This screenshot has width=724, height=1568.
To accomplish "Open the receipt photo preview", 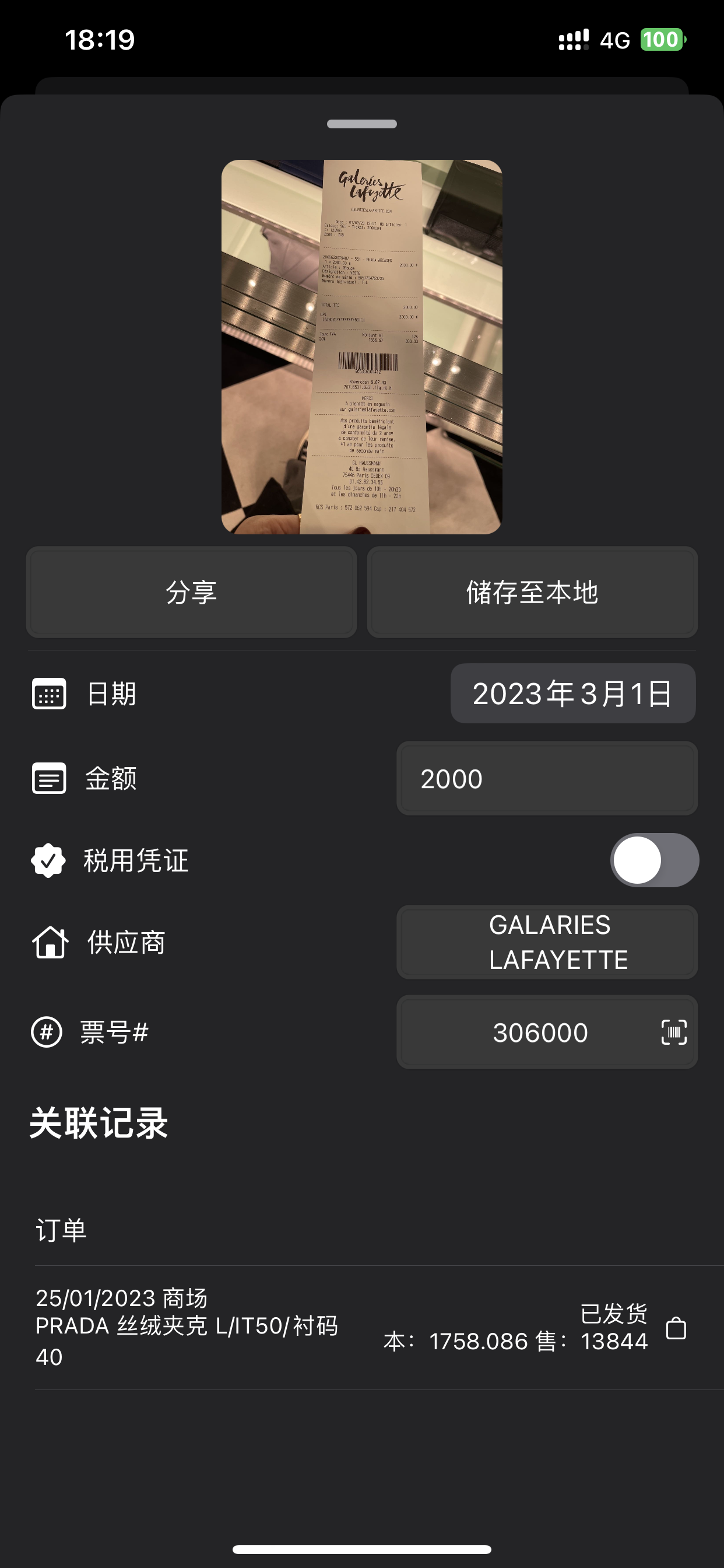I will (x=361, y=346).
